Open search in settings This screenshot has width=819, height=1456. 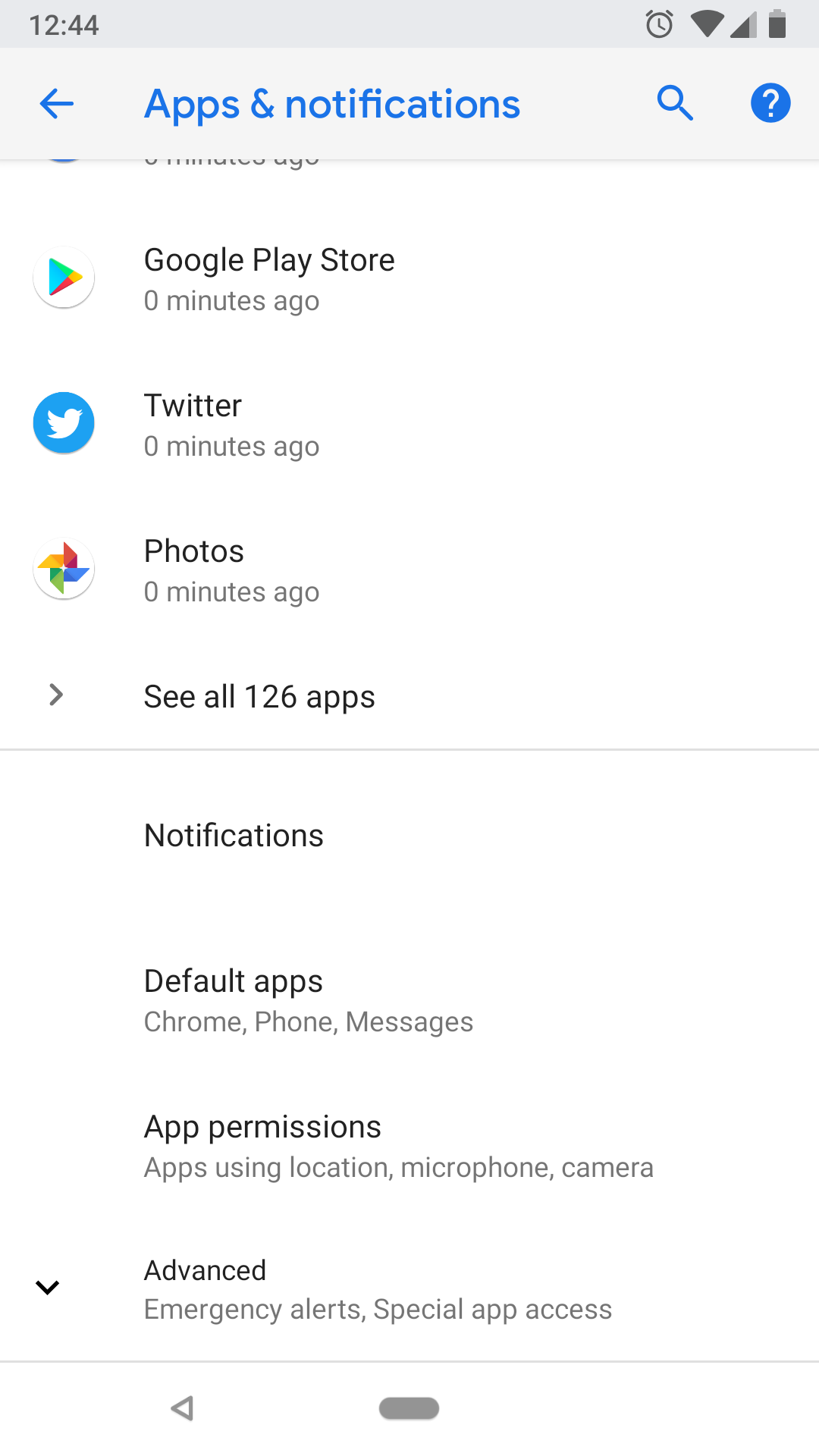tap(675, 103)
